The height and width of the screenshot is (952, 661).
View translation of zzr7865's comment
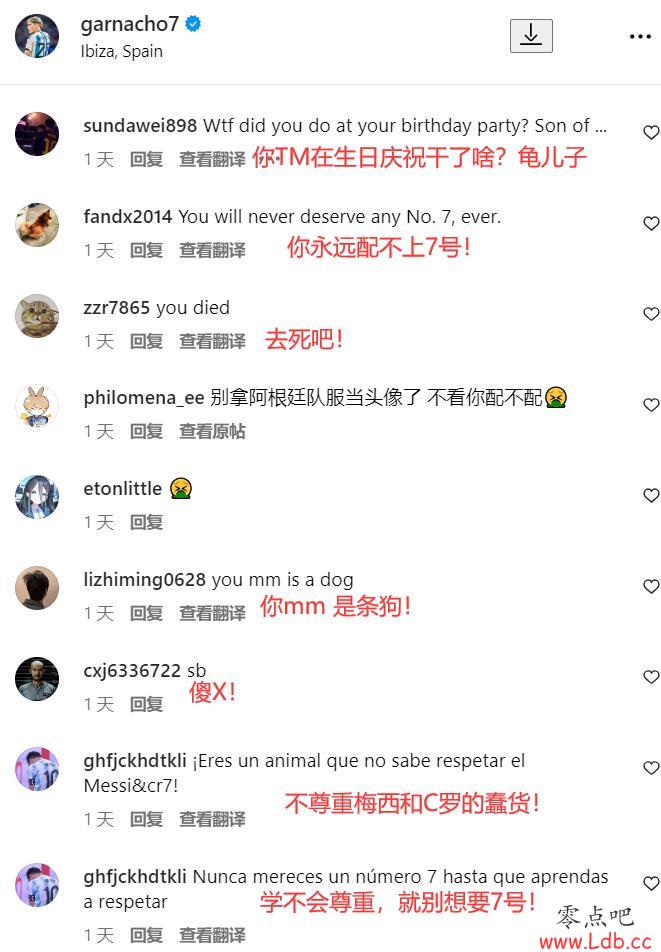coord(212,341)
